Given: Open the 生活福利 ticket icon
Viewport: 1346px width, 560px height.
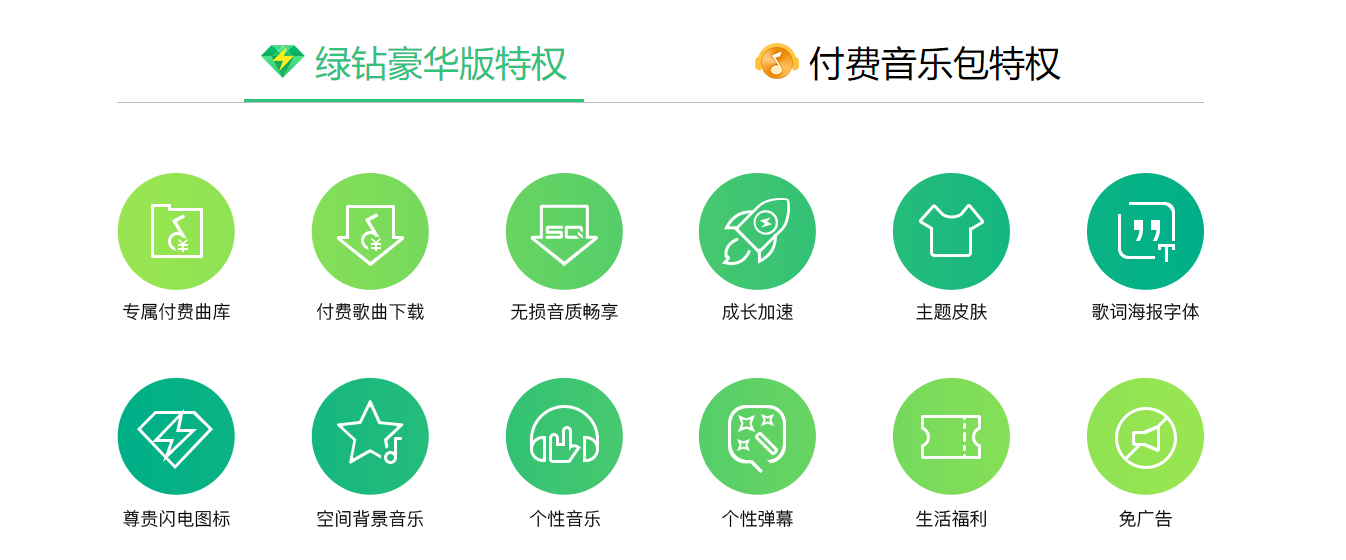Looking at the screenshot, I should click(951, 436).
